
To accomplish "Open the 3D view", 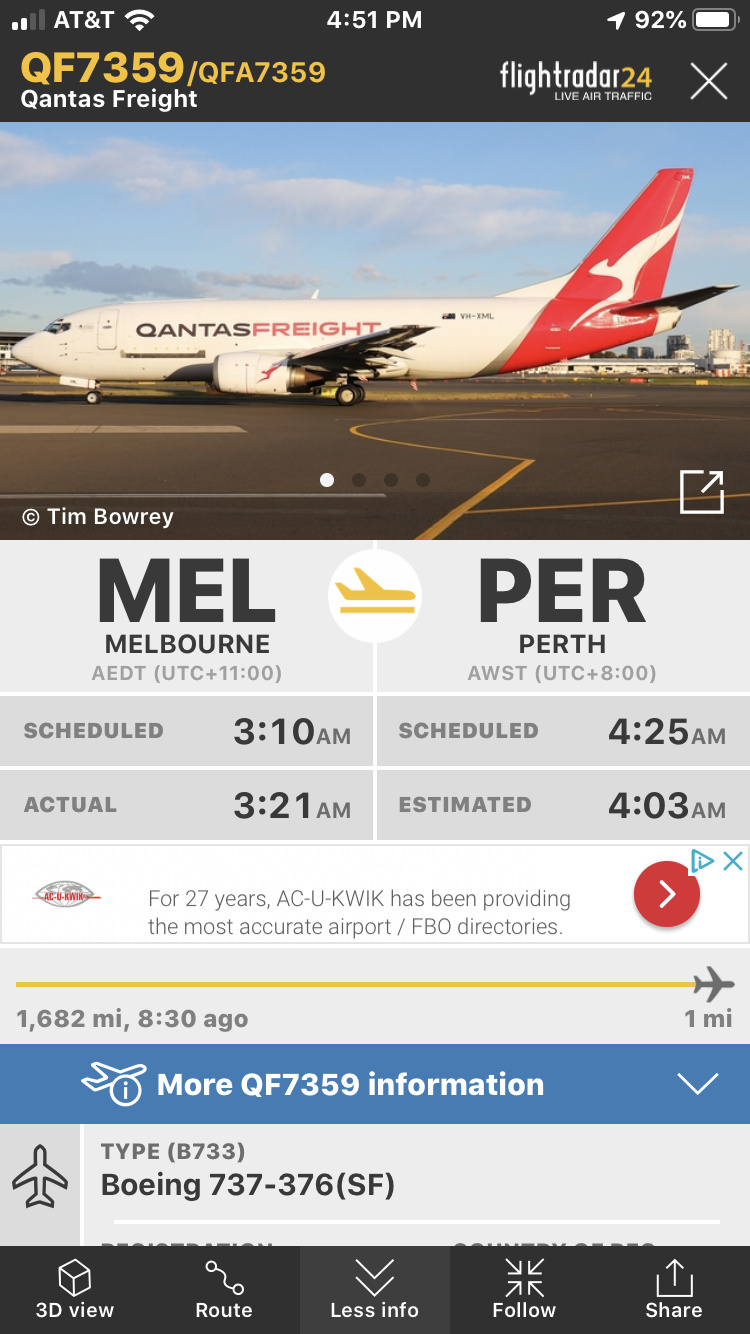I will [75, 1289].
